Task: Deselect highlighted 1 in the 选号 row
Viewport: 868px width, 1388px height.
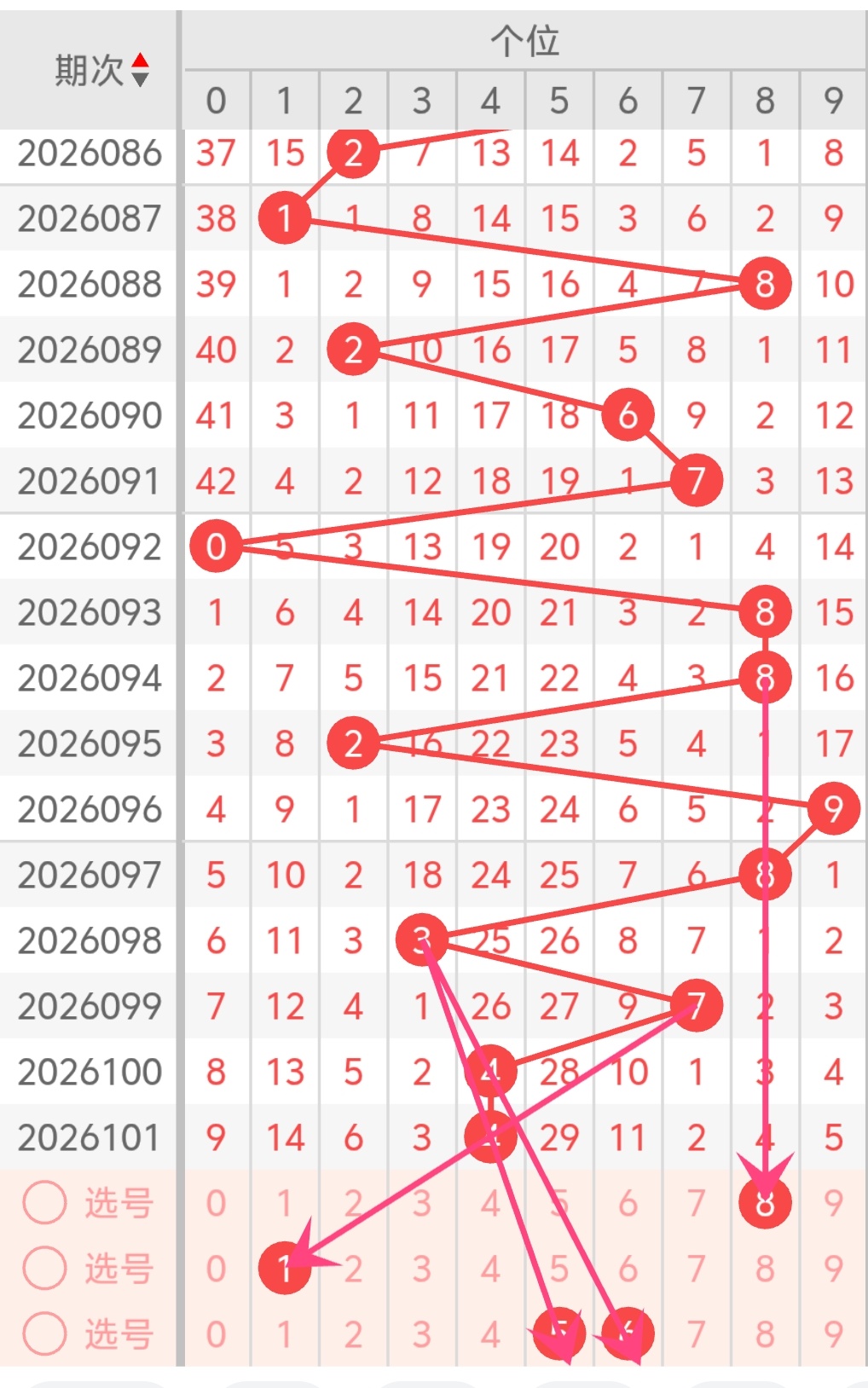Action: (284, 1269)
